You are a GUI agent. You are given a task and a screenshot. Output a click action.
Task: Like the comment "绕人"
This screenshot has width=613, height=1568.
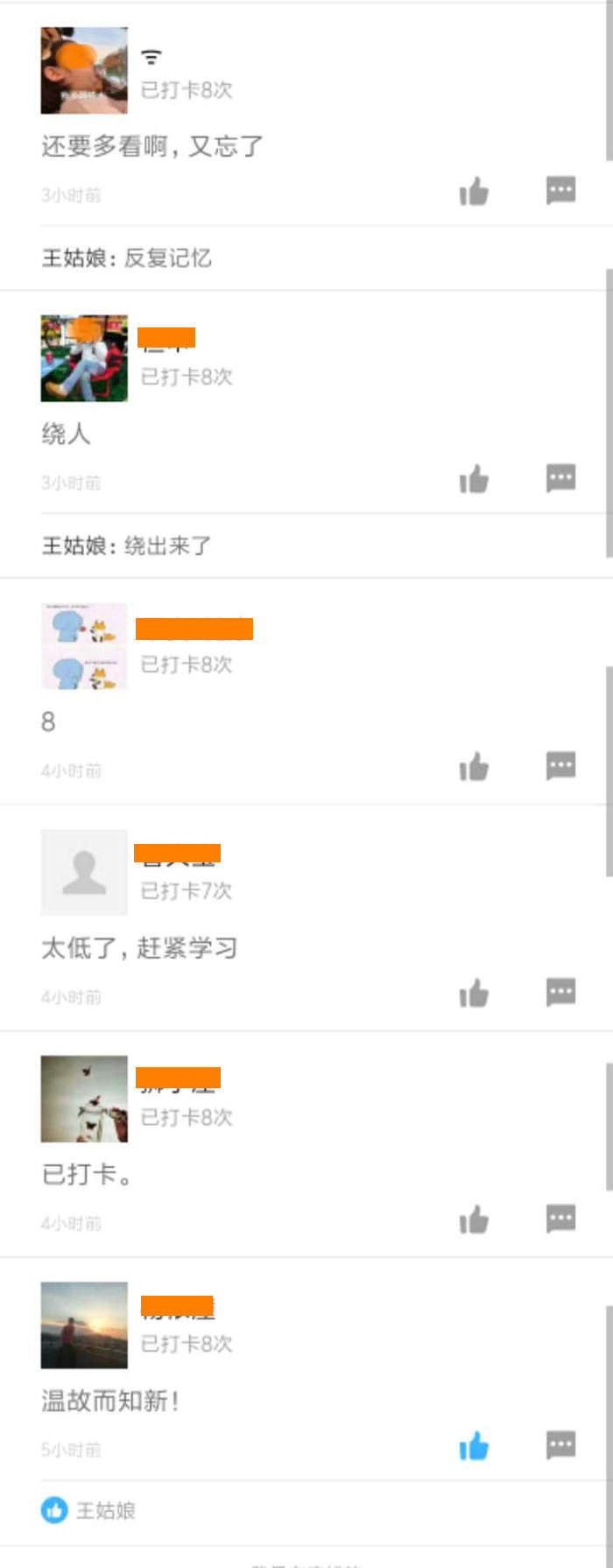(474, 479)
